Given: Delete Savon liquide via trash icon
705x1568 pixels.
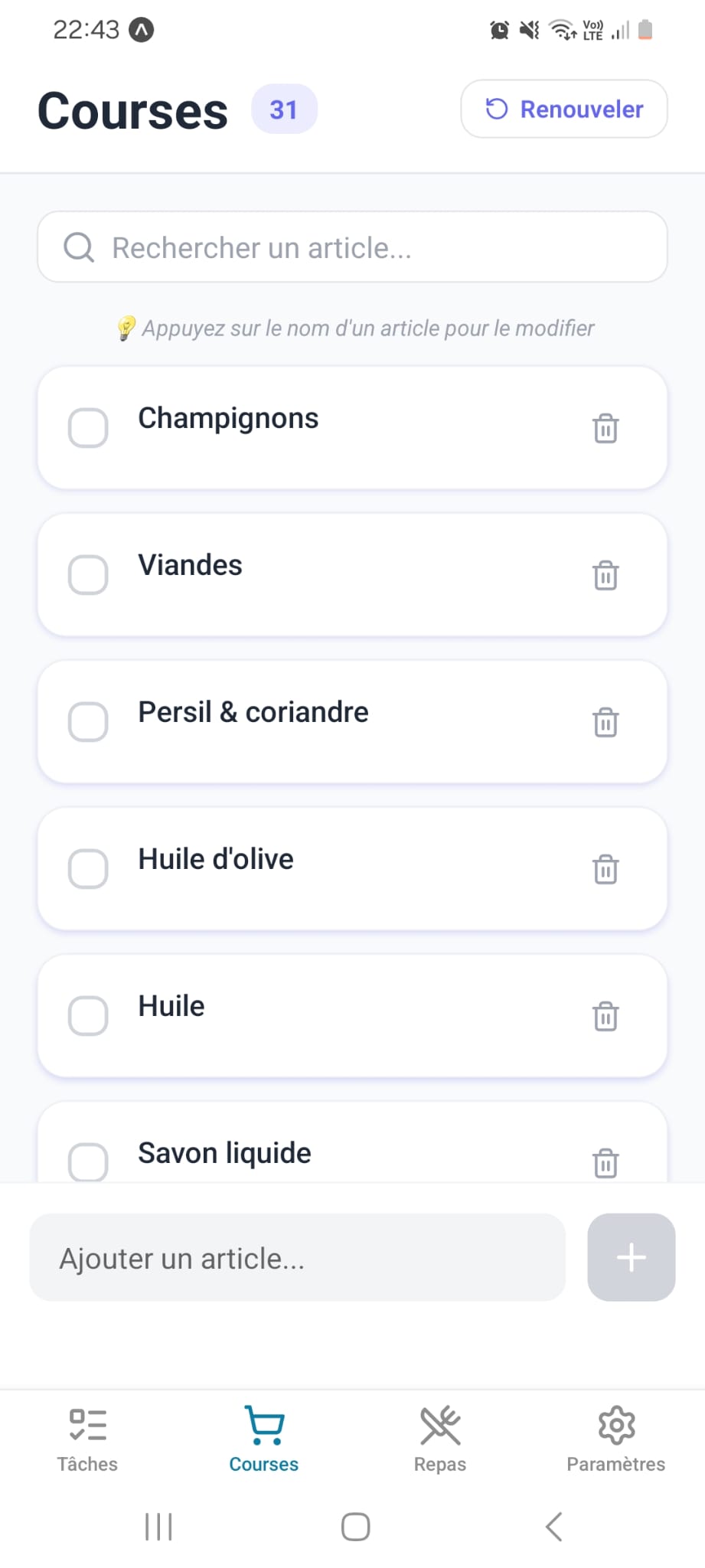Looking at the screenshot, I should pyautogui.click(x=605, y=1162).
